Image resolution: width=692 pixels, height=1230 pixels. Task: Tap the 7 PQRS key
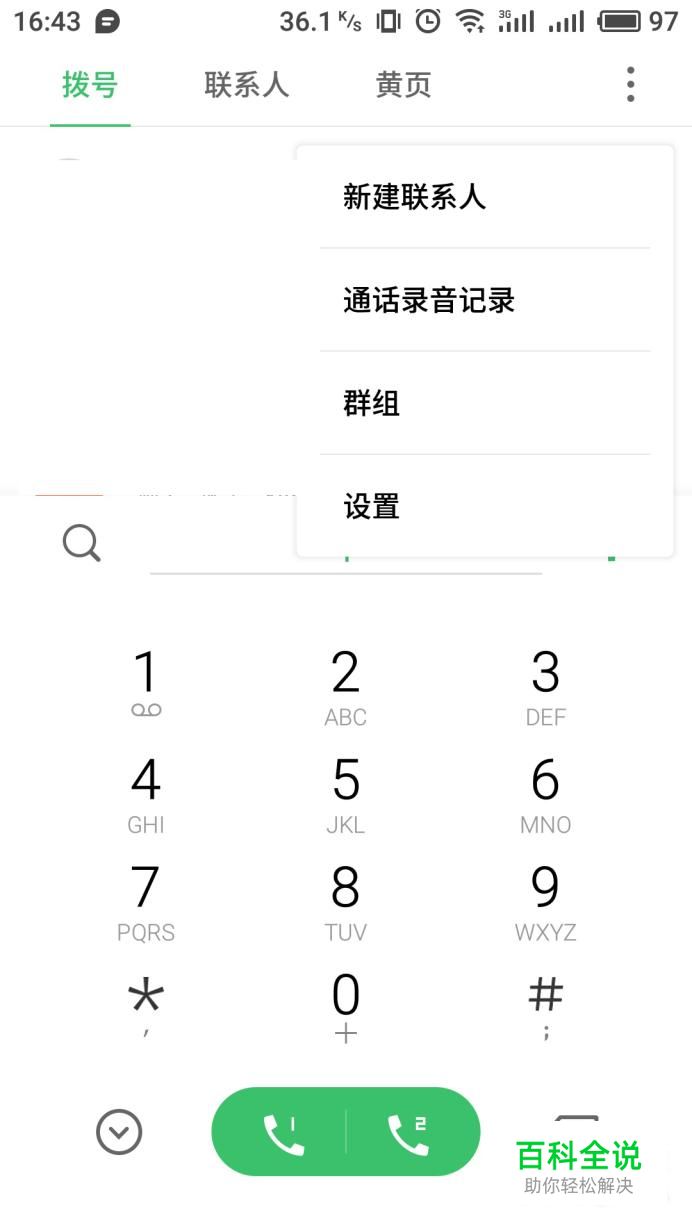tap(146, 903)
